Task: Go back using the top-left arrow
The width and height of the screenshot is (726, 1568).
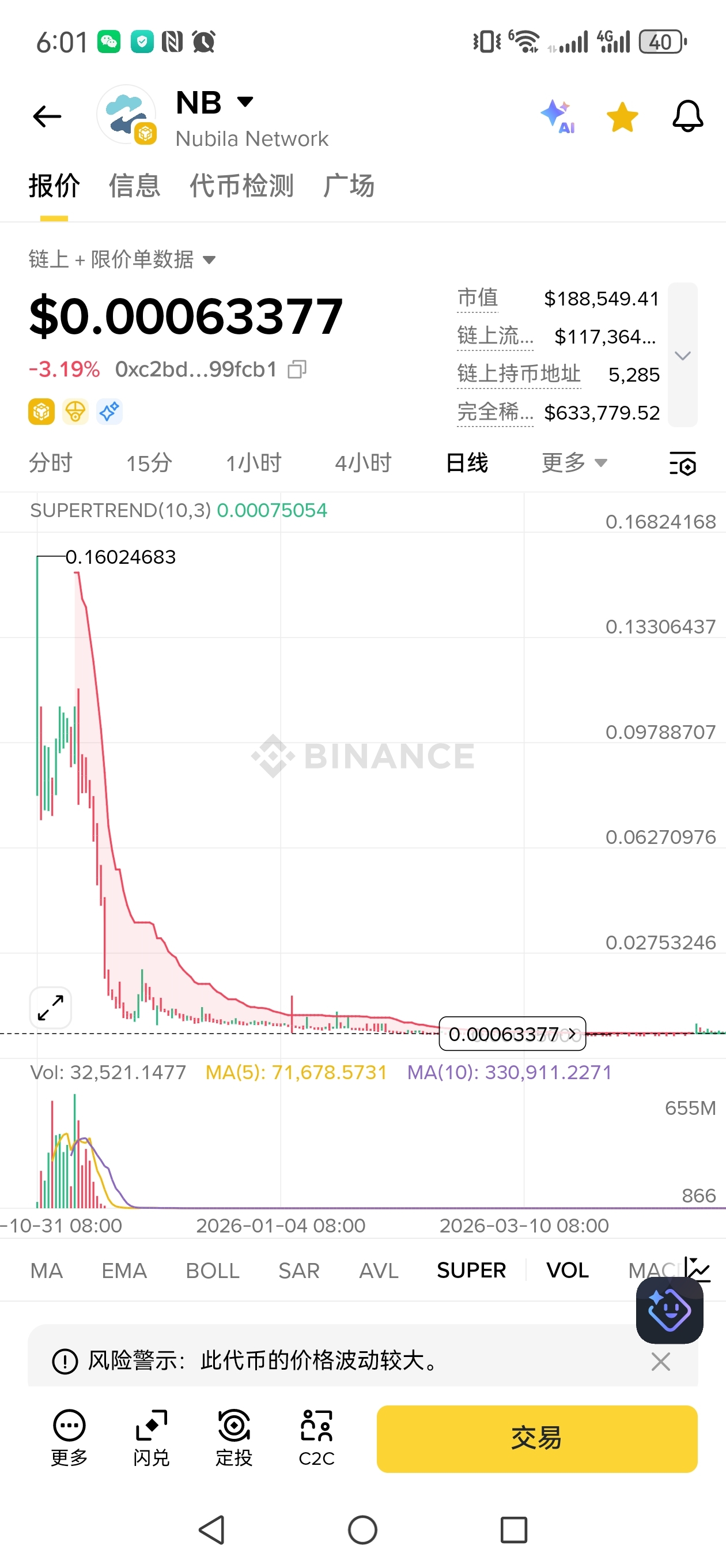Action: pyautogui.click(x=47, y=116)
